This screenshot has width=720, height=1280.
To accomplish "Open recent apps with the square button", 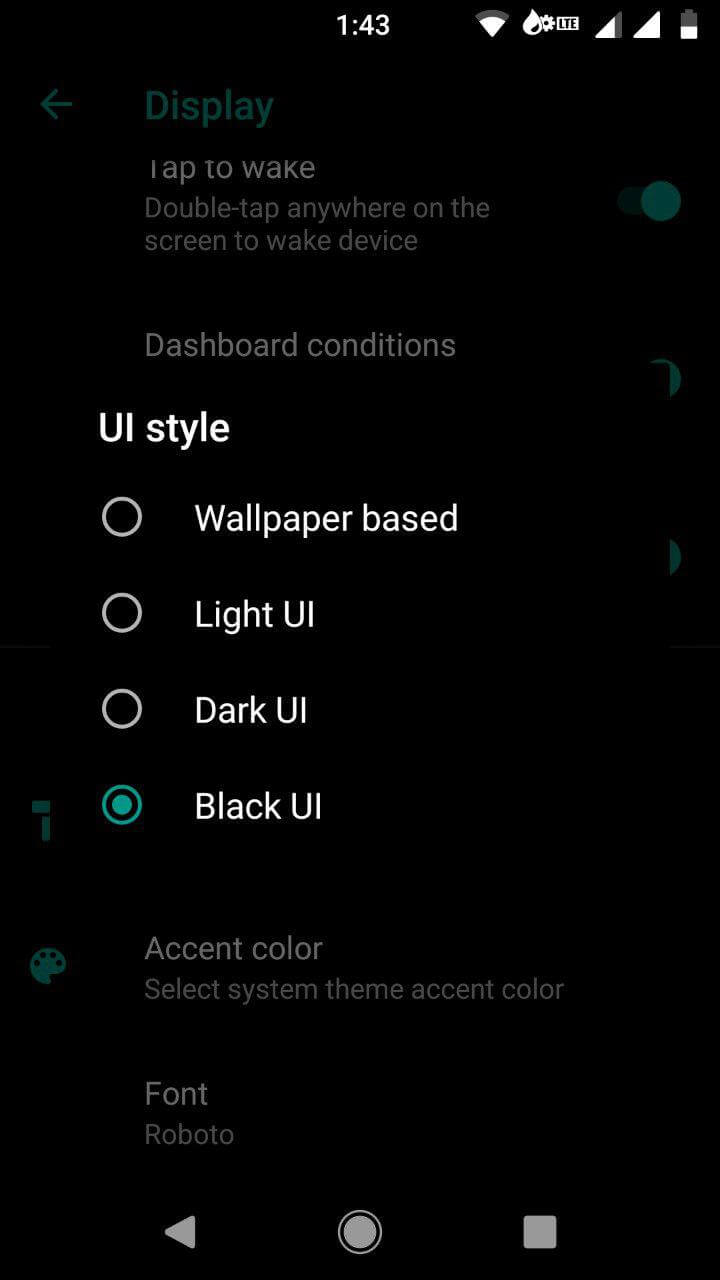I will (539, 1232).
